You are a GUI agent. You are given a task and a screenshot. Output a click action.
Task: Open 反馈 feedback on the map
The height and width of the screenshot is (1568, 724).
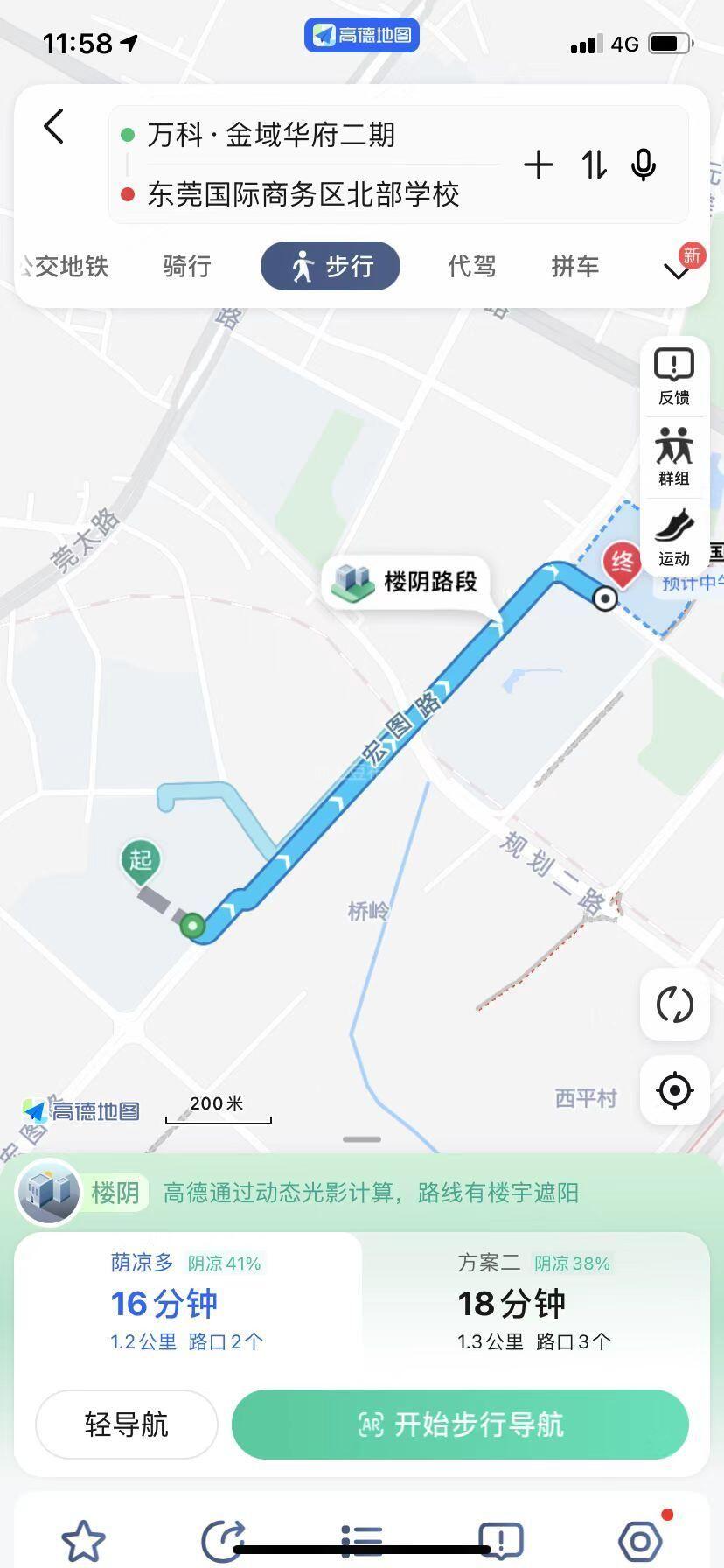674,376
